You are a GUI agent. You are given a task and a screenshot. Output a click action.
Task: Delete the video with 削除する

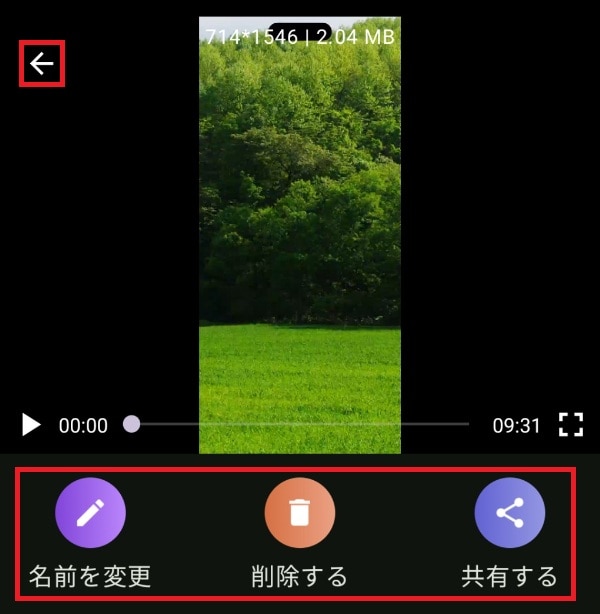tap(299, 514)
